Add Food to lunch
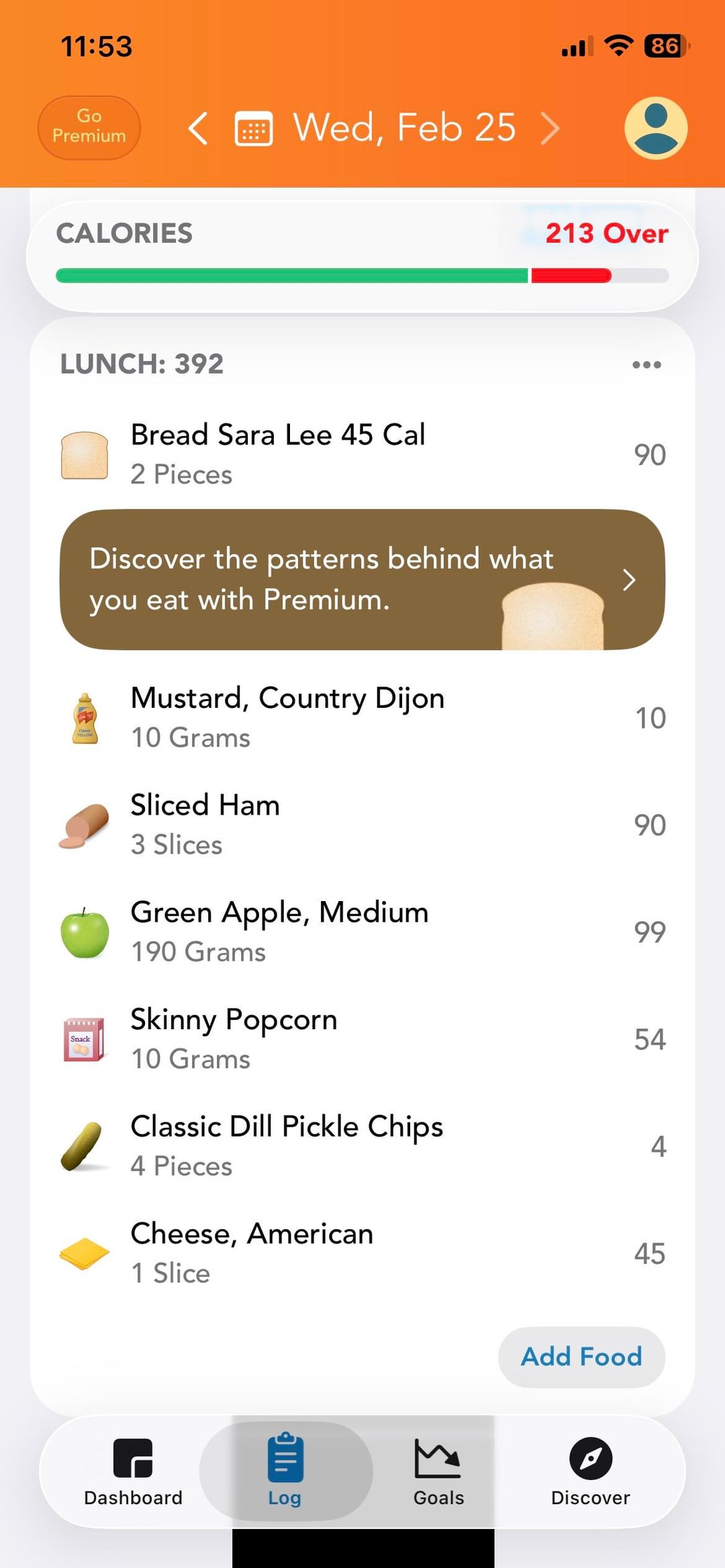Image resolution: width=725 pixels, height=1568 pixels. coord(581,1357)
